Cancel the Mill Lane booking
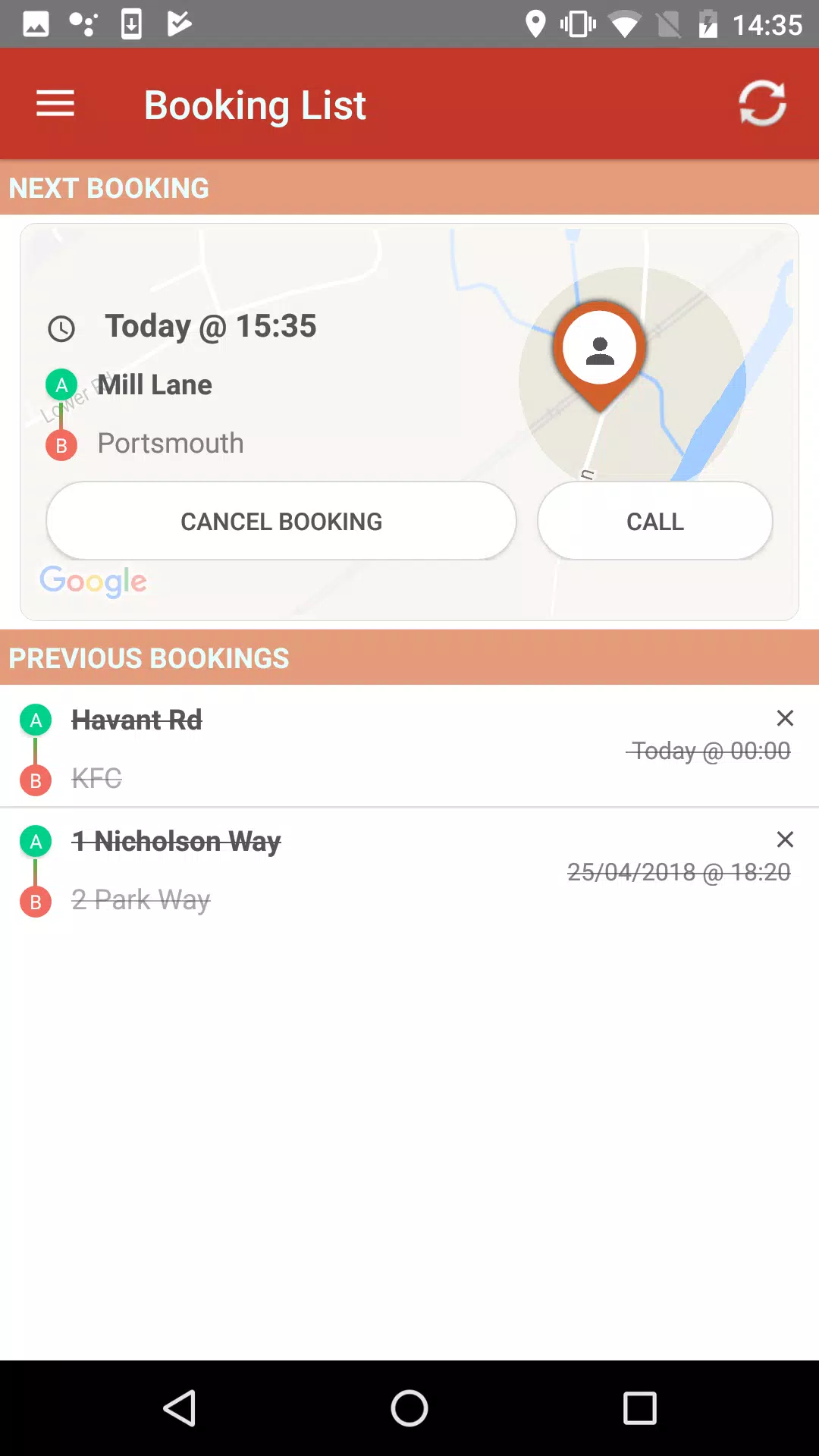819x1456 pixels. click(x=281, y=521)
